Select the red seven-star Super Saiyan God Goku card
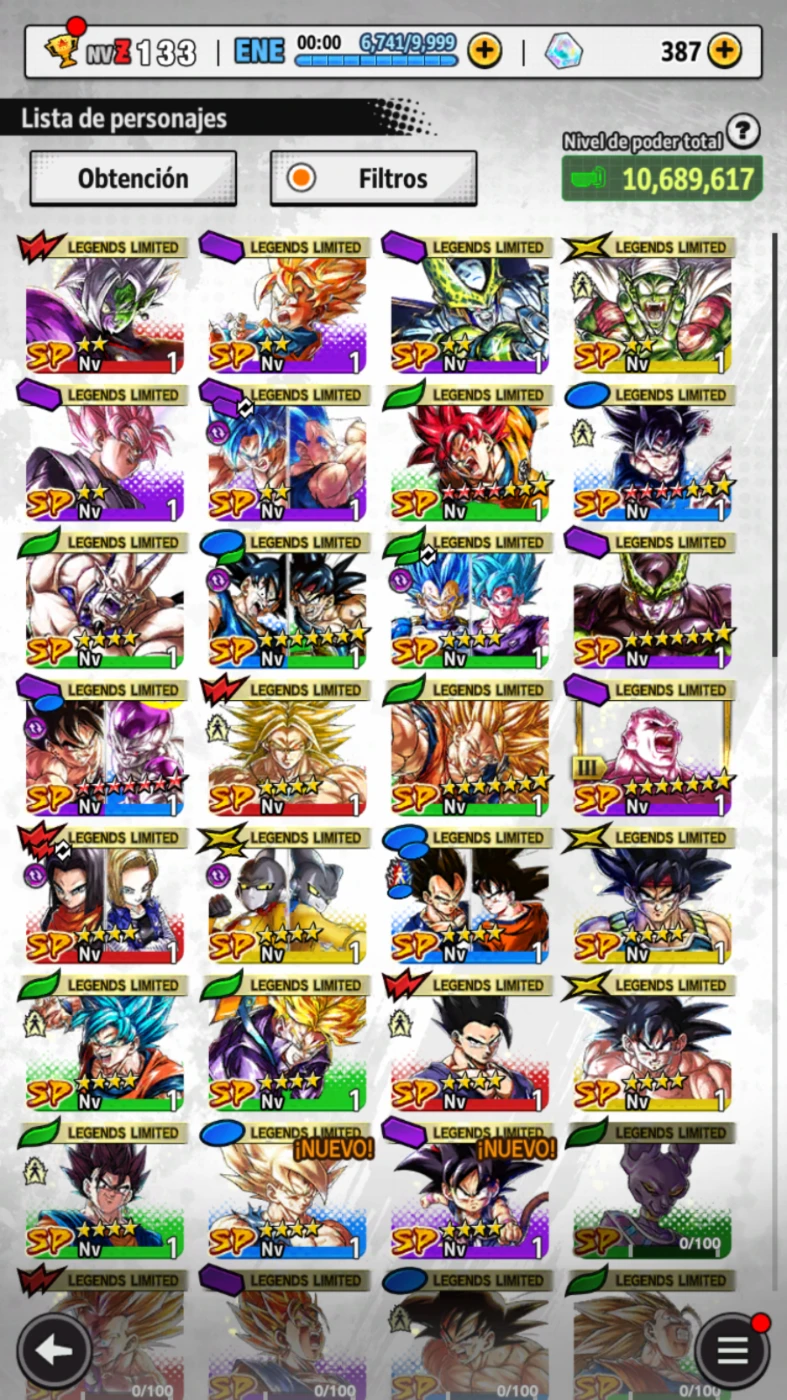Screen dimensions: 787x1400 (469, 452)
